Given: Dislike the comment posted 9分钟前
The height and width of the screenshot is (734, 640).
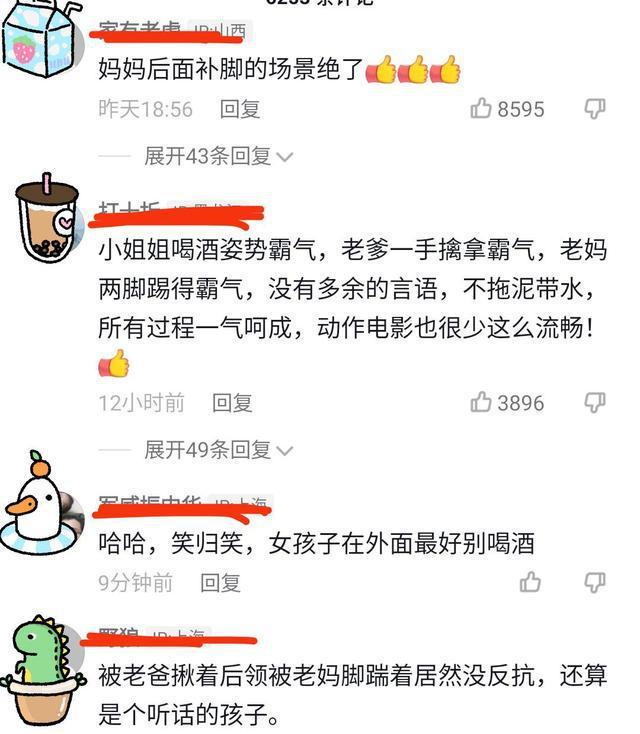Looking at the screenshot, I should click(x=595, y=582).
